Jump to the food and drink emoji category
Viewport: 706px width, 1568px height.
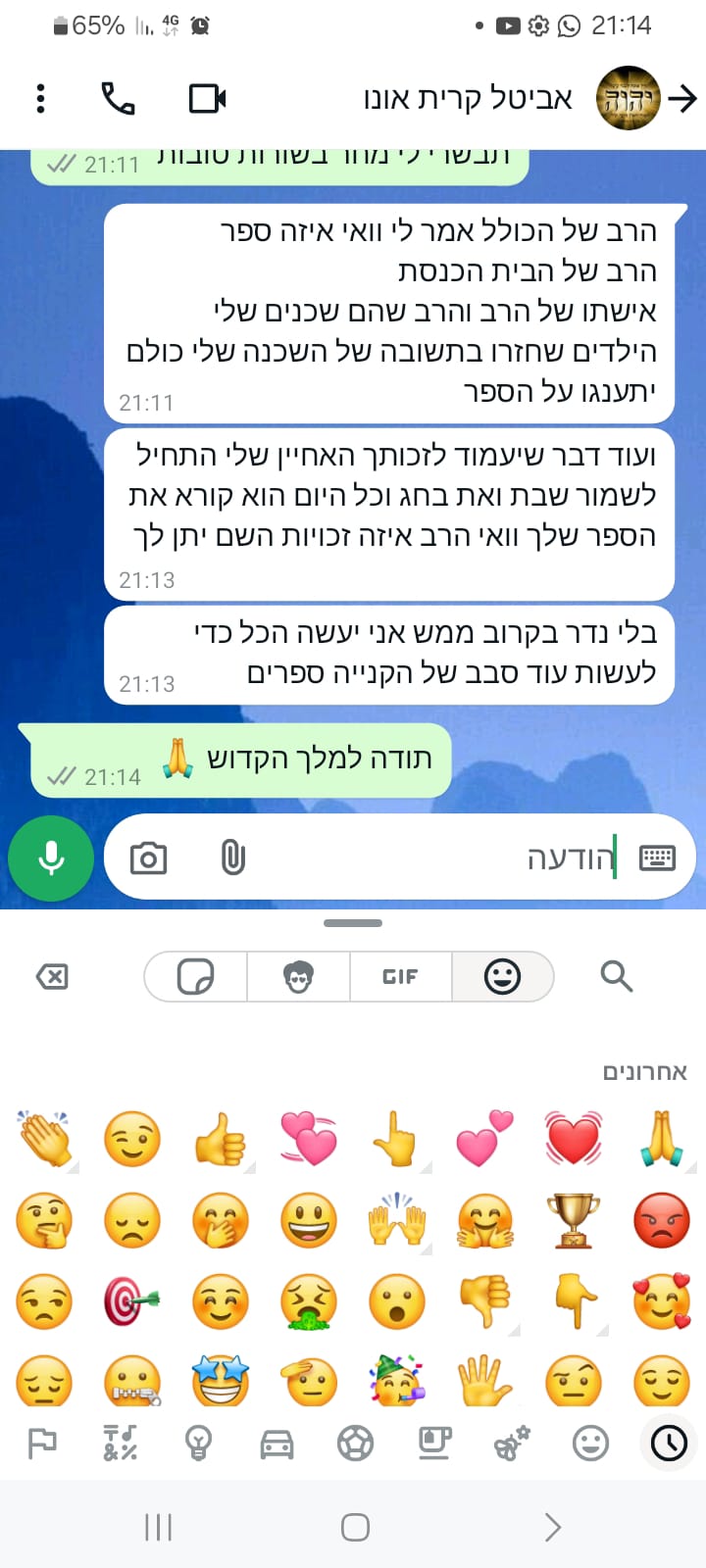433,1443
